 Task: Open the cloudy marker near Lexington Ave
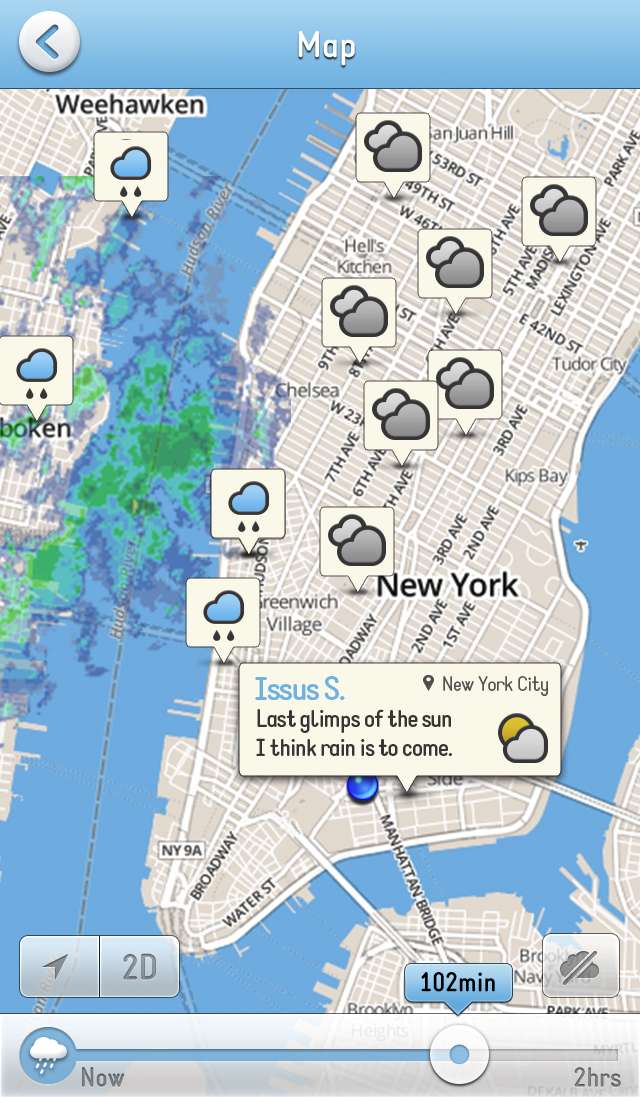pyautogui.click(x=559, y=213)
